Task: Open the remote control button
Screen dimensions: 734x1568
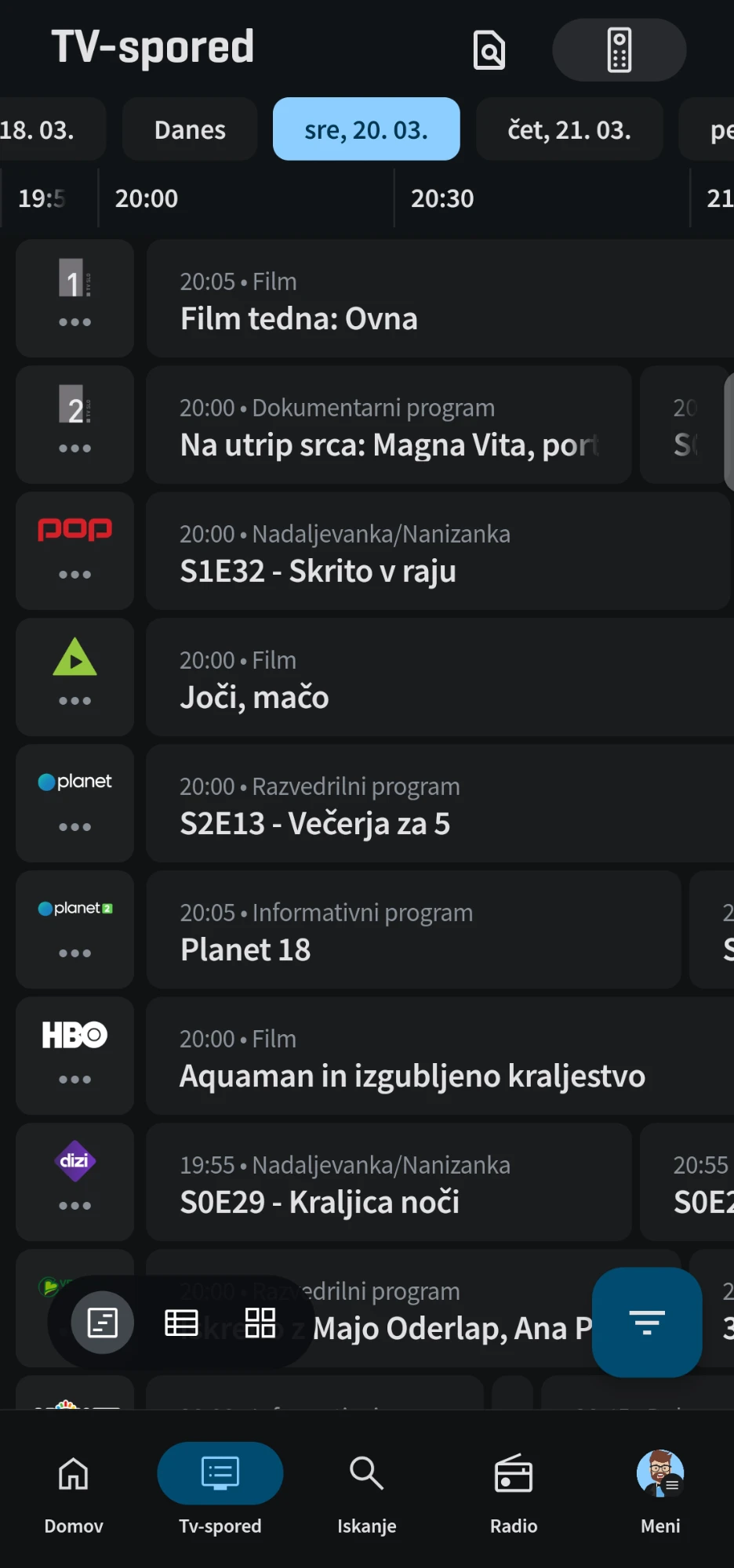Action: pos(619,50)
